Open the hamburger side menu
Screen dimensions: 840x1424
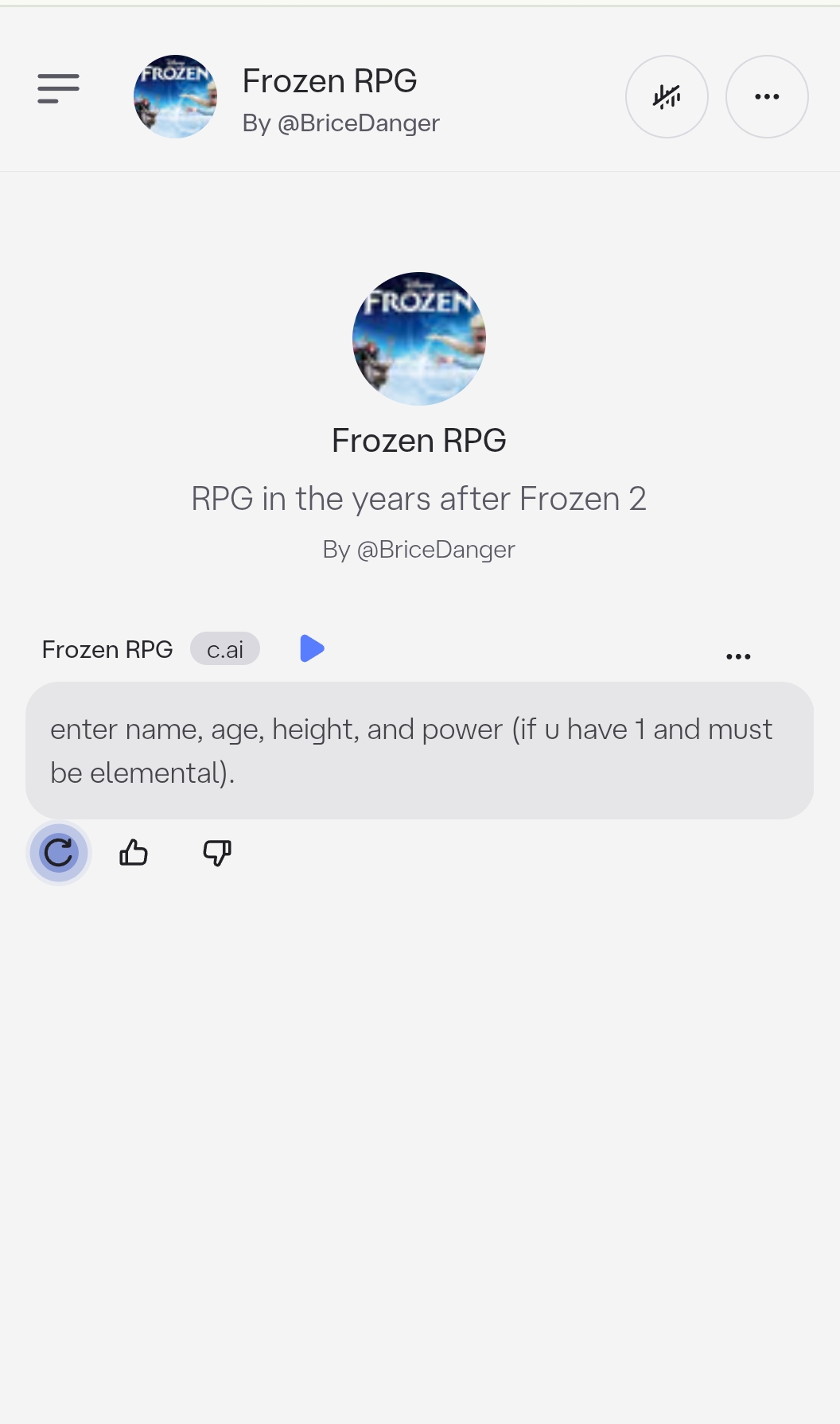(x=58, y=88)
